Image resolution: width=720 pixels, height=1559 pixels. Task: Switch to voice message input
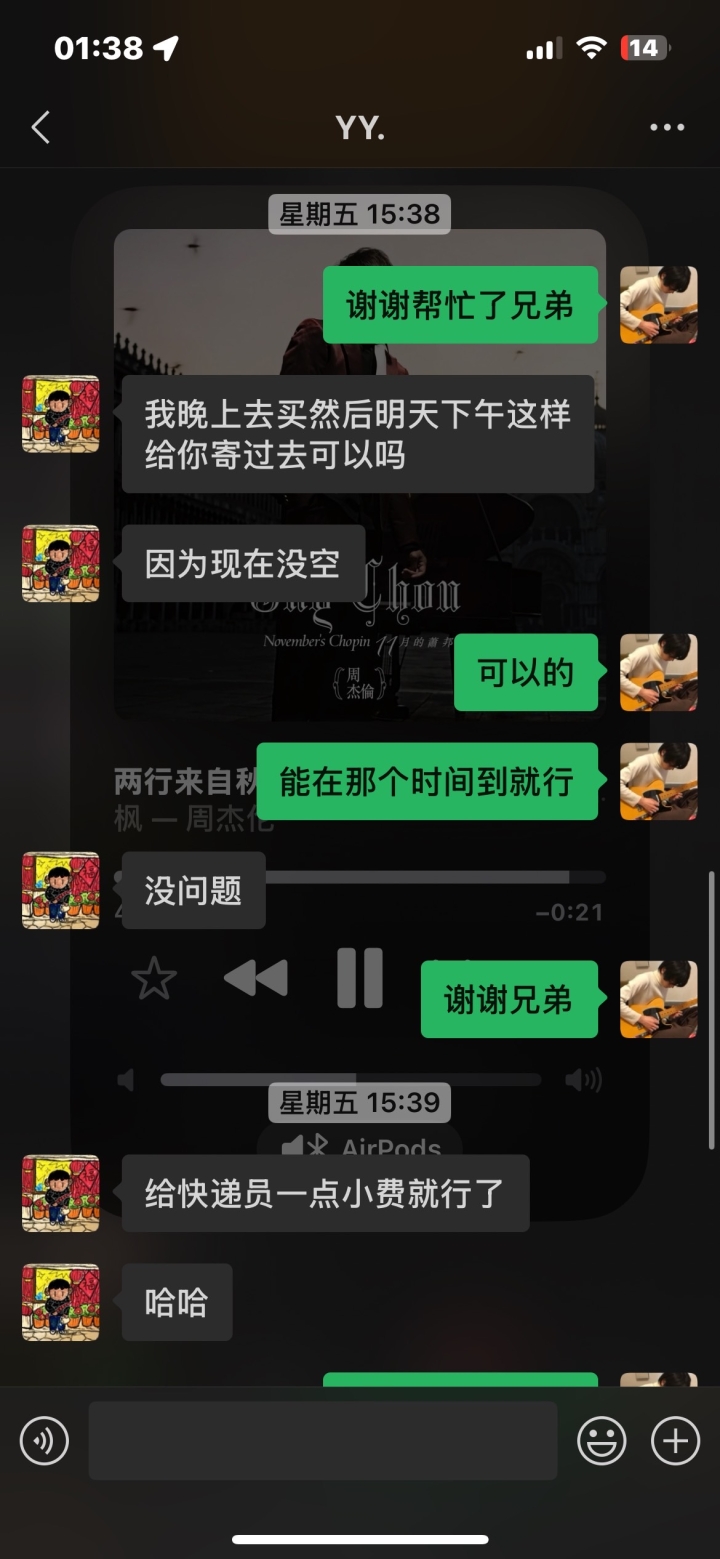tap(45, 1441)
